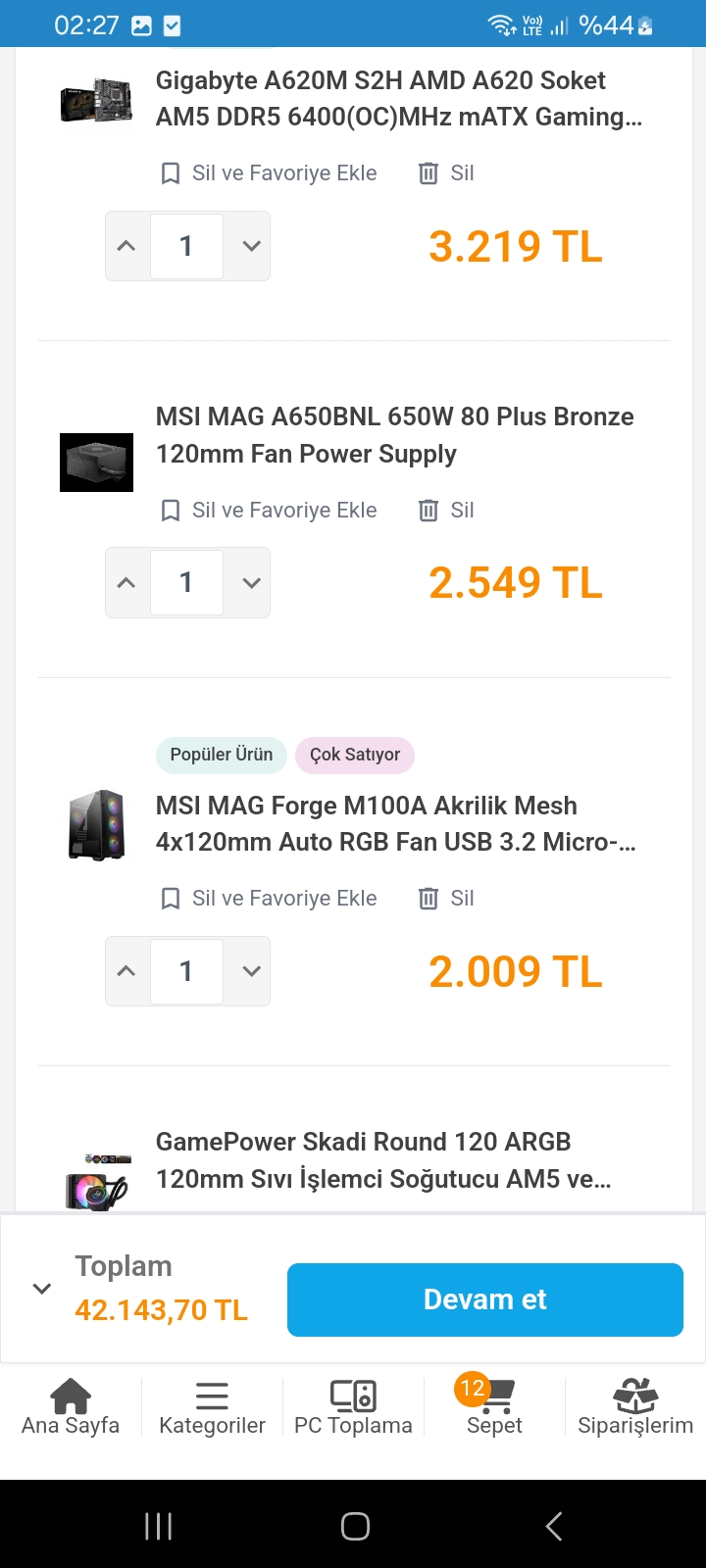Switch to the Kategoriler tab

(212, 1407)
